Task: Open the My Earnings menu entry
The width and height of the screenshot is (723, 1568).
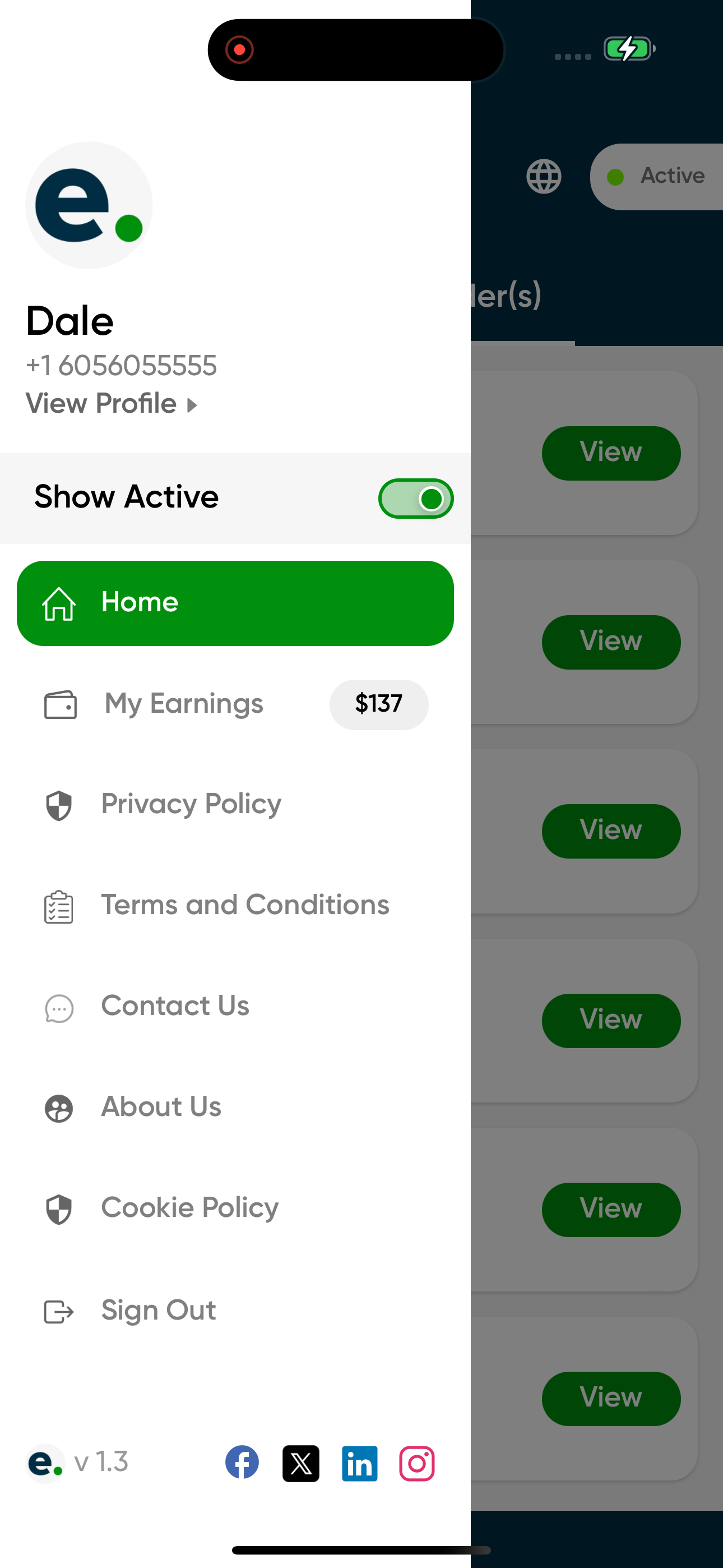Action: pyautogui.click(x=183, y=704)
